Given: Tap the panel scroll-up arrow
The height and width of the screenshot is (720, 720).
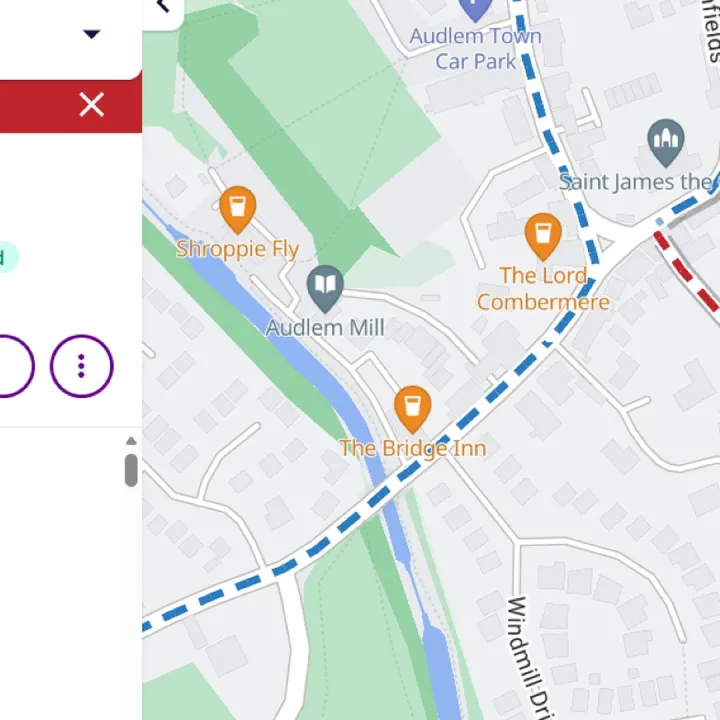Looking at the screenshot, I should click(x=131, y=441).
